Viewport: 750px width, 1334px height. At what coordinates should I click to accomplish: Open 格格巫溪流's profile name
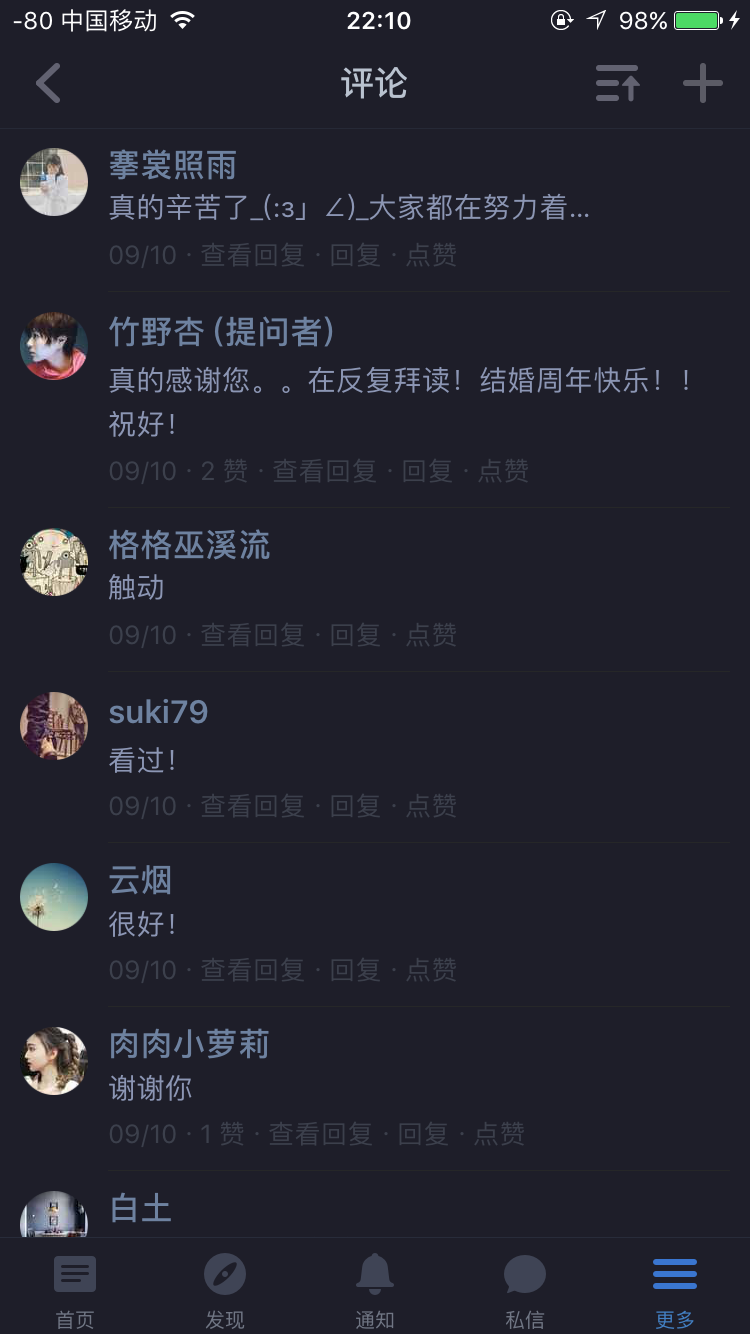(189, 545)
